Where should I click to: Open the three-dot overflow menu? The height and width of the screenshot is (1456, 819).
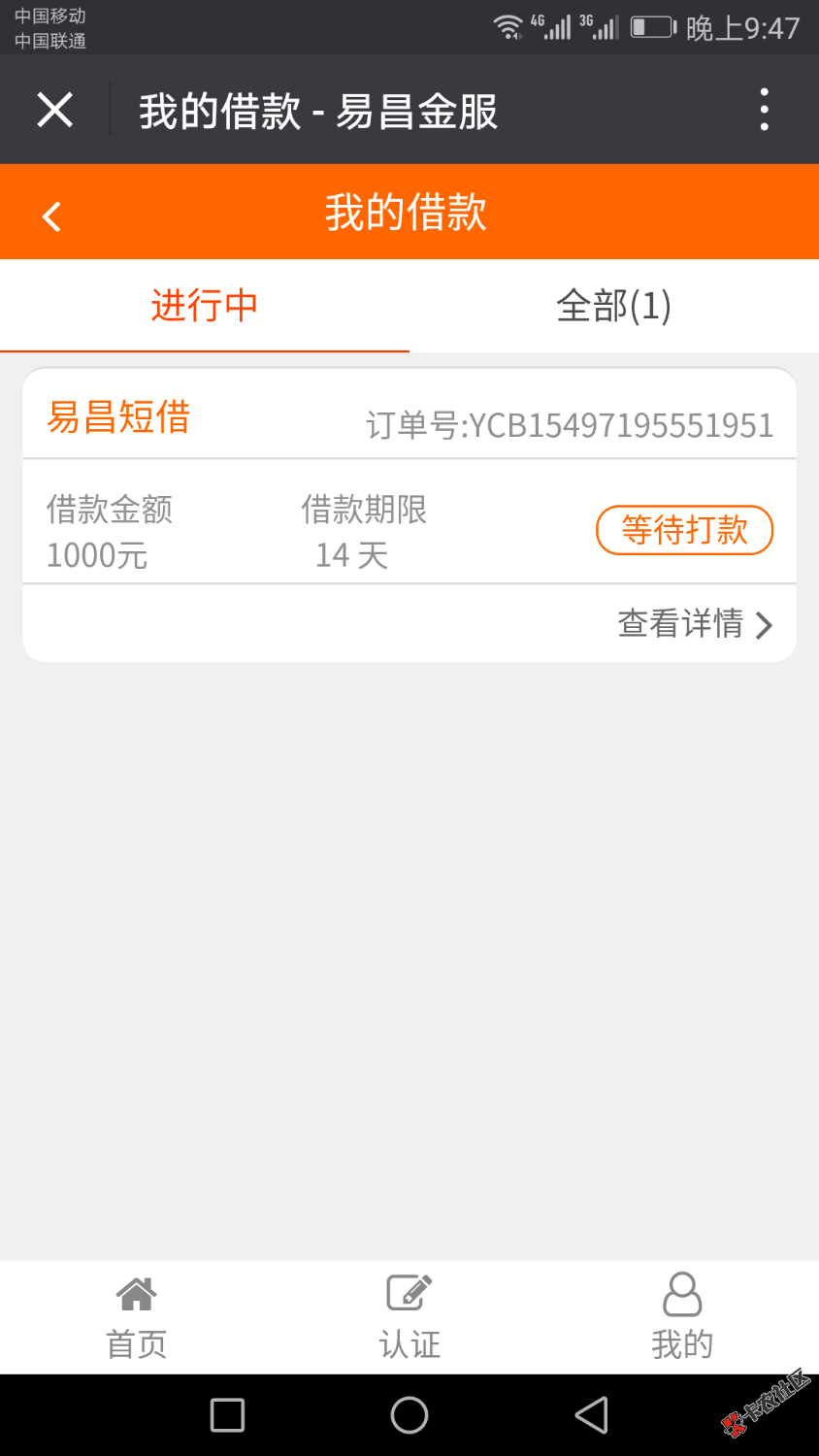765,110
